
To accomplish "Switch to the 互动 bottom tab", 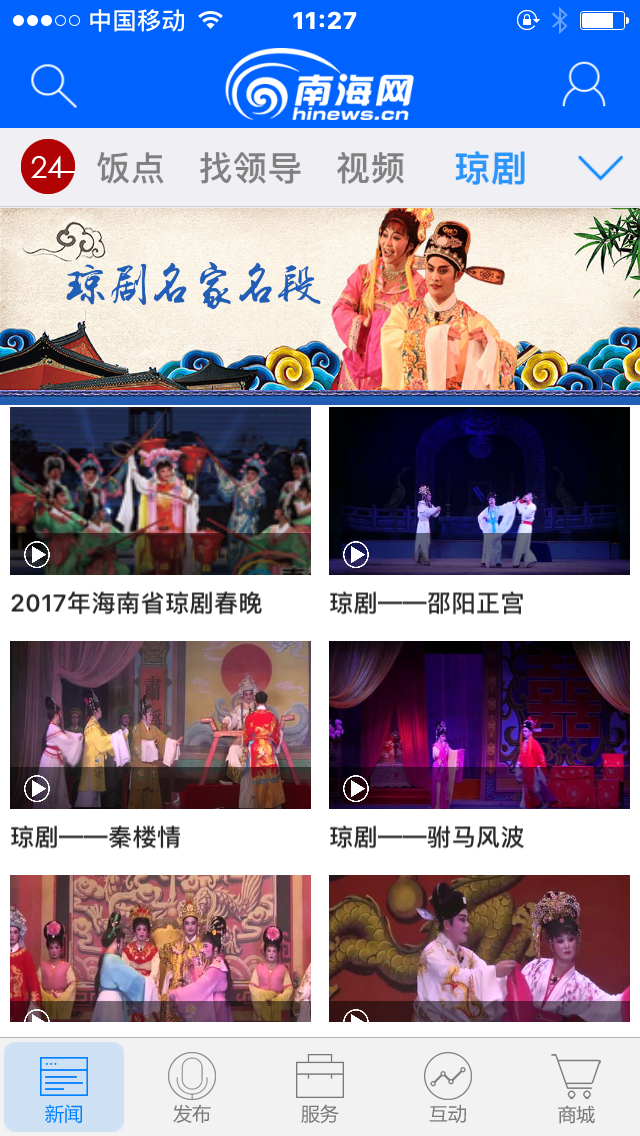I will 447,1088.
